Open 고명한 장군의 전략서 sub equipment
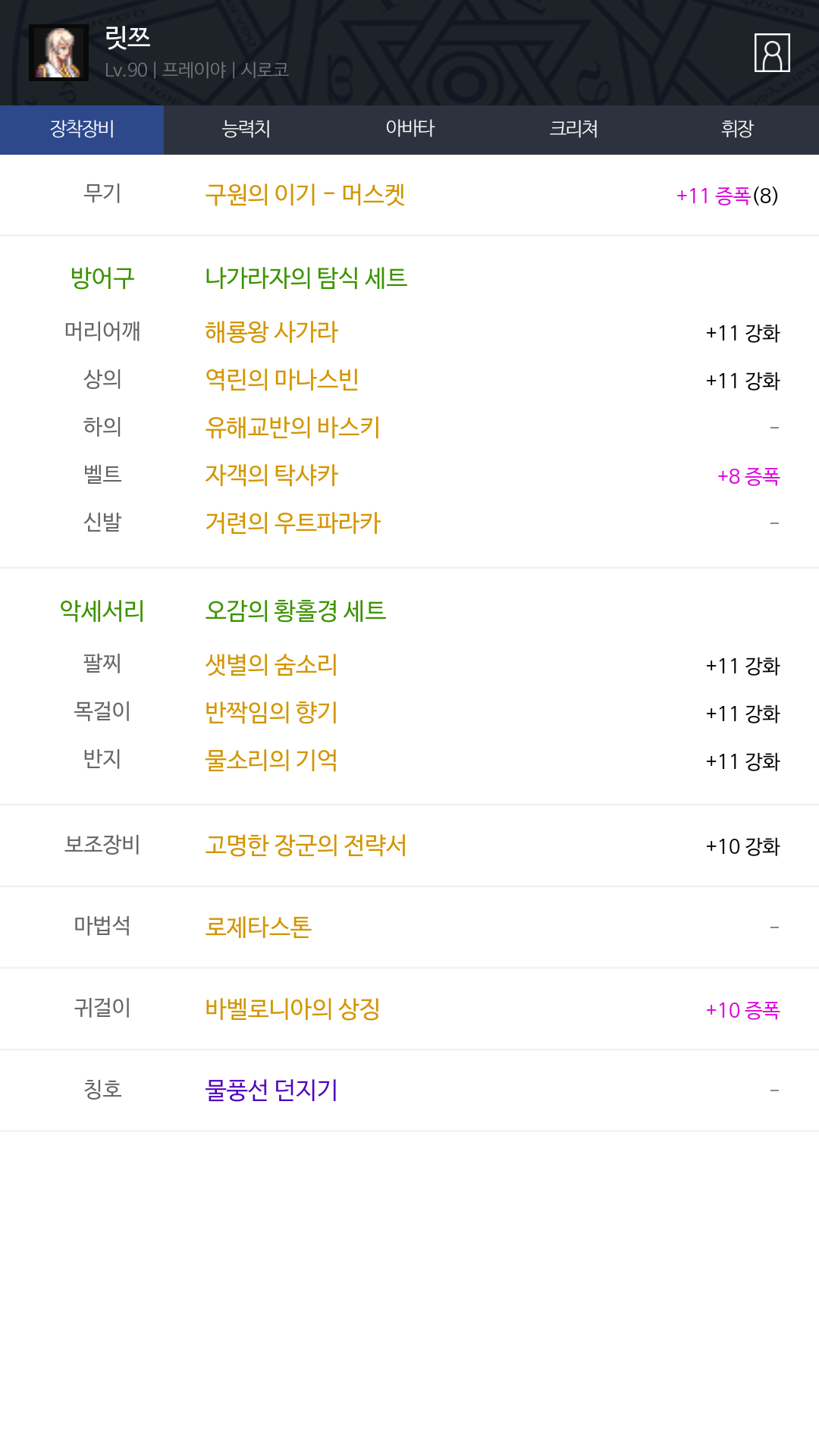Screen dimensions: 819x1456 (306, 846)
